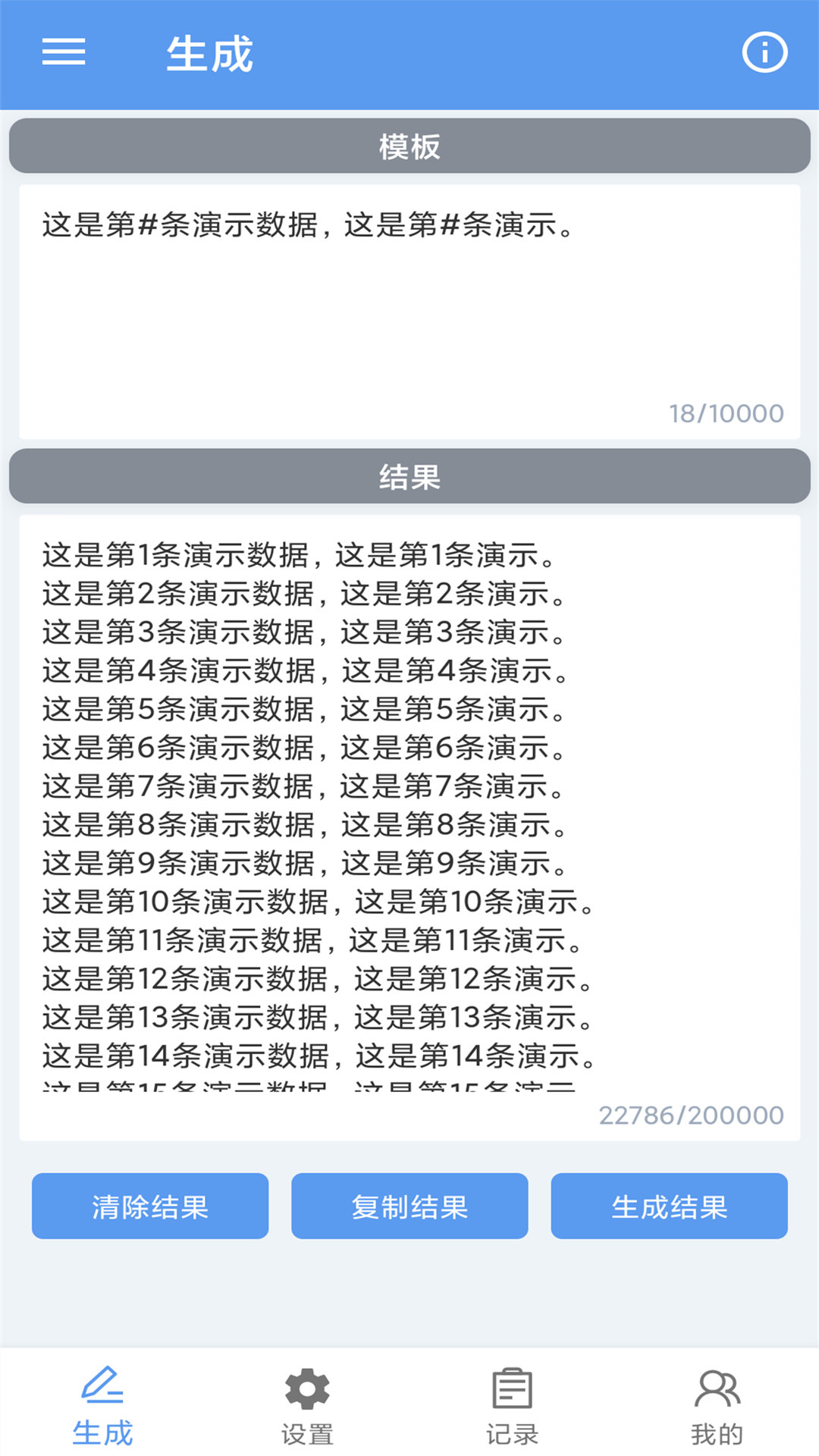
Task: Click the 模板 section header
Action: point(409,145)
